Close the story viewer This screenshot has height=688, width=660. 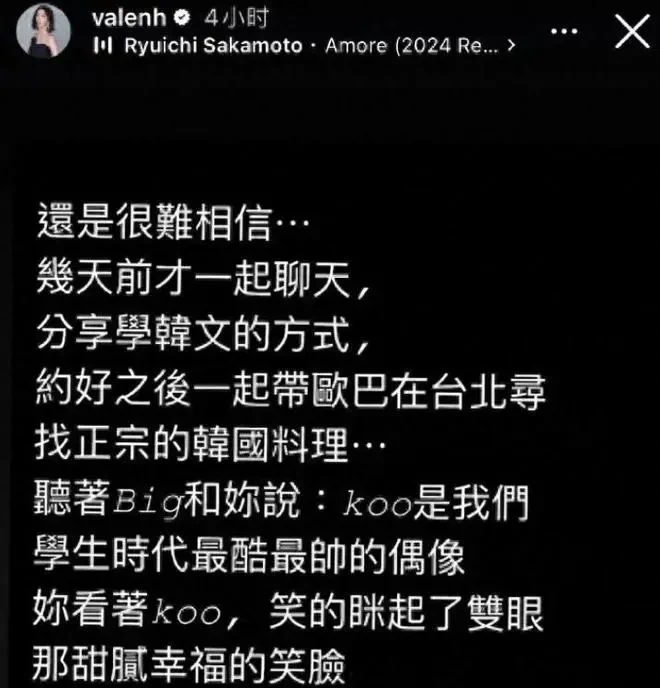[631, 32]
